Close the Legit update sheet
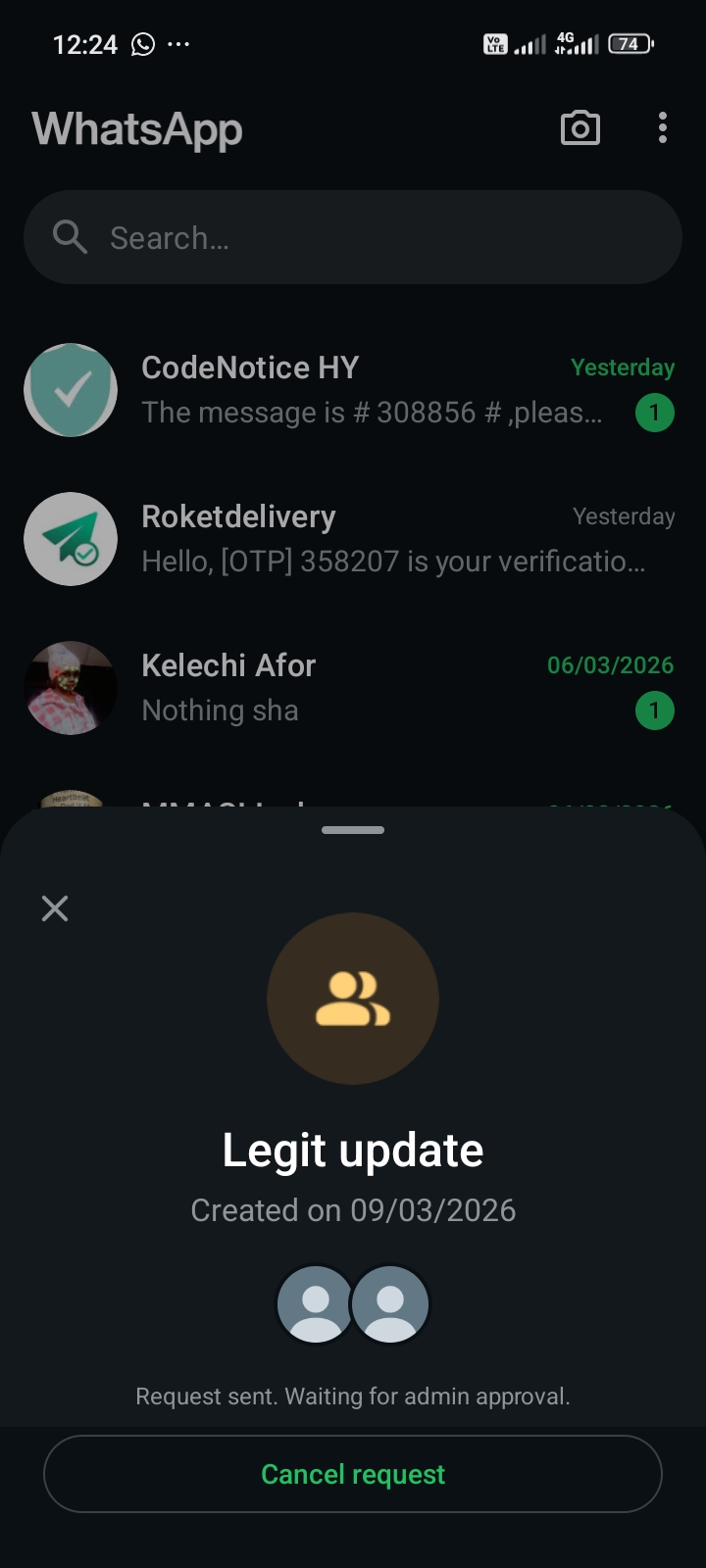This screenshot has width=706, height=1568. pos(55,908)
